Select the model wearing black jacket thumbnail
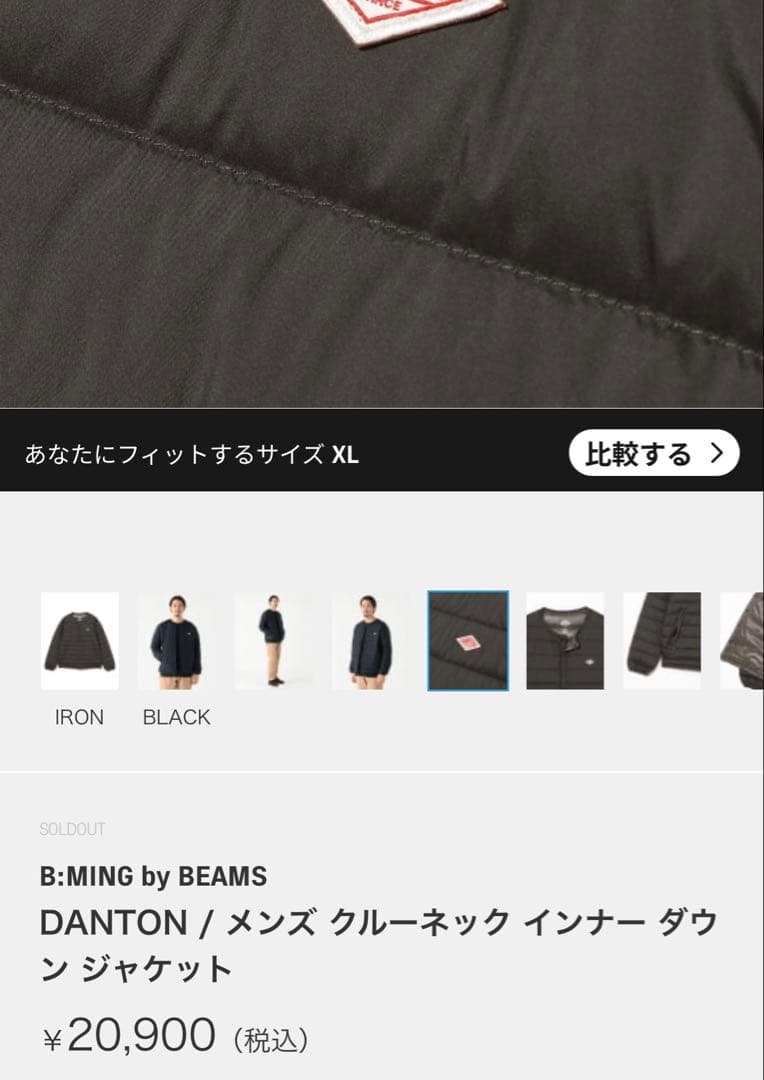This screenshot has height=1080, width=764. click(x=176, y=639)
